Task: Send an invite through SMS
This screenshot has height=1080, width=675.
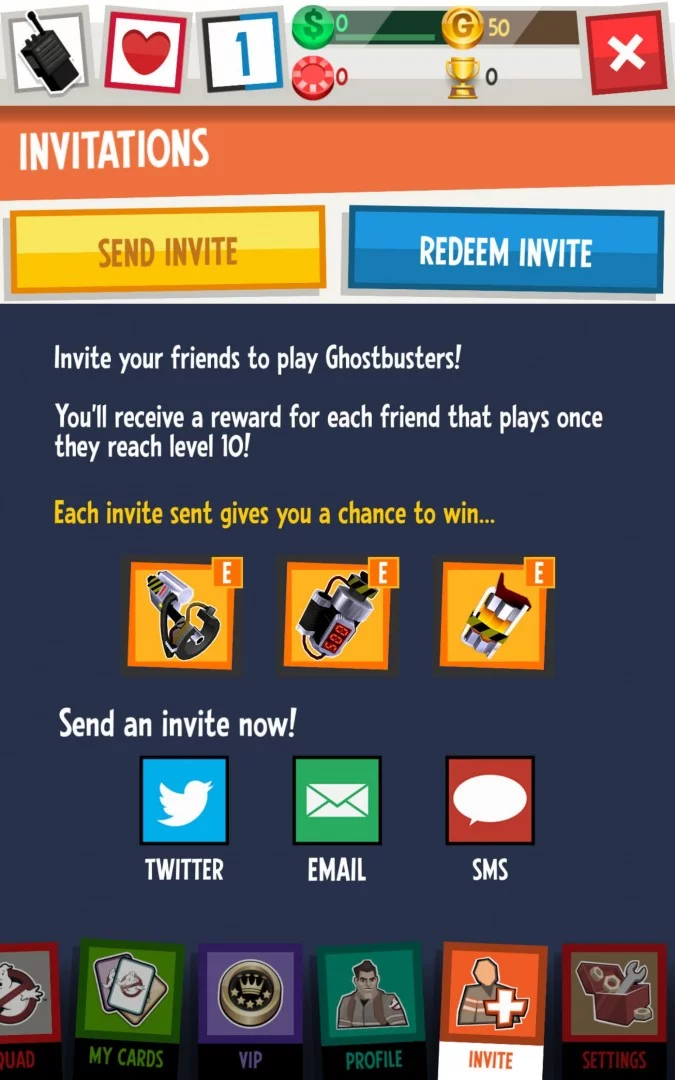Action: click(x=490, y=801)
